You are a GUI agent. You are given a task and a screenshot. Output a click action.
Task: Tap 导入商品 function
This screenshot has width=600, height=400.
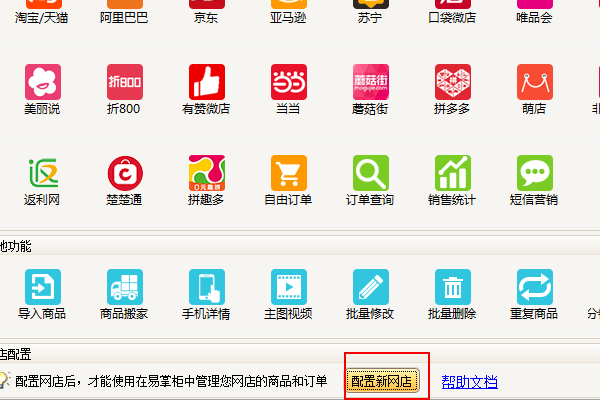click(43, 288)
